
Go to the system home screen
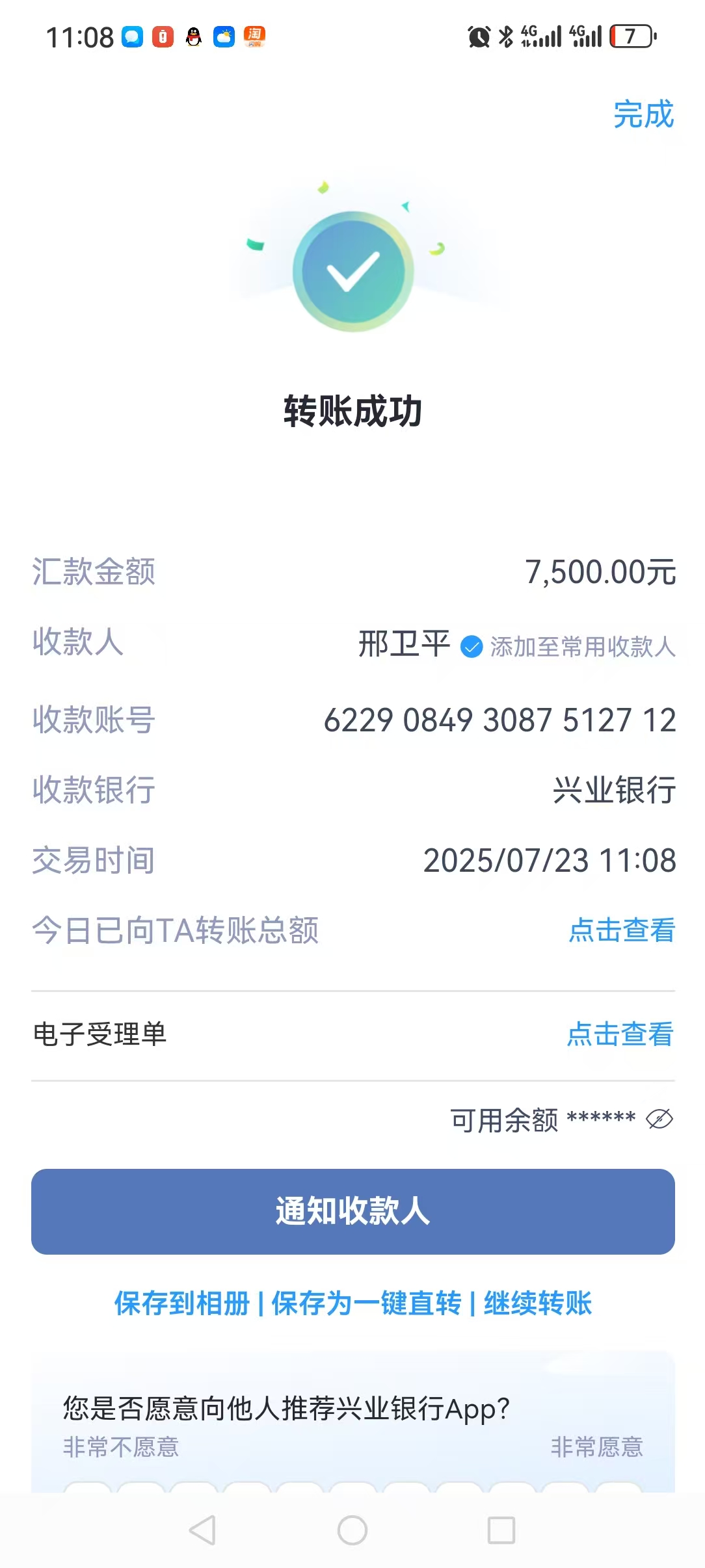pyautogui.click(x=352, y=1530)
